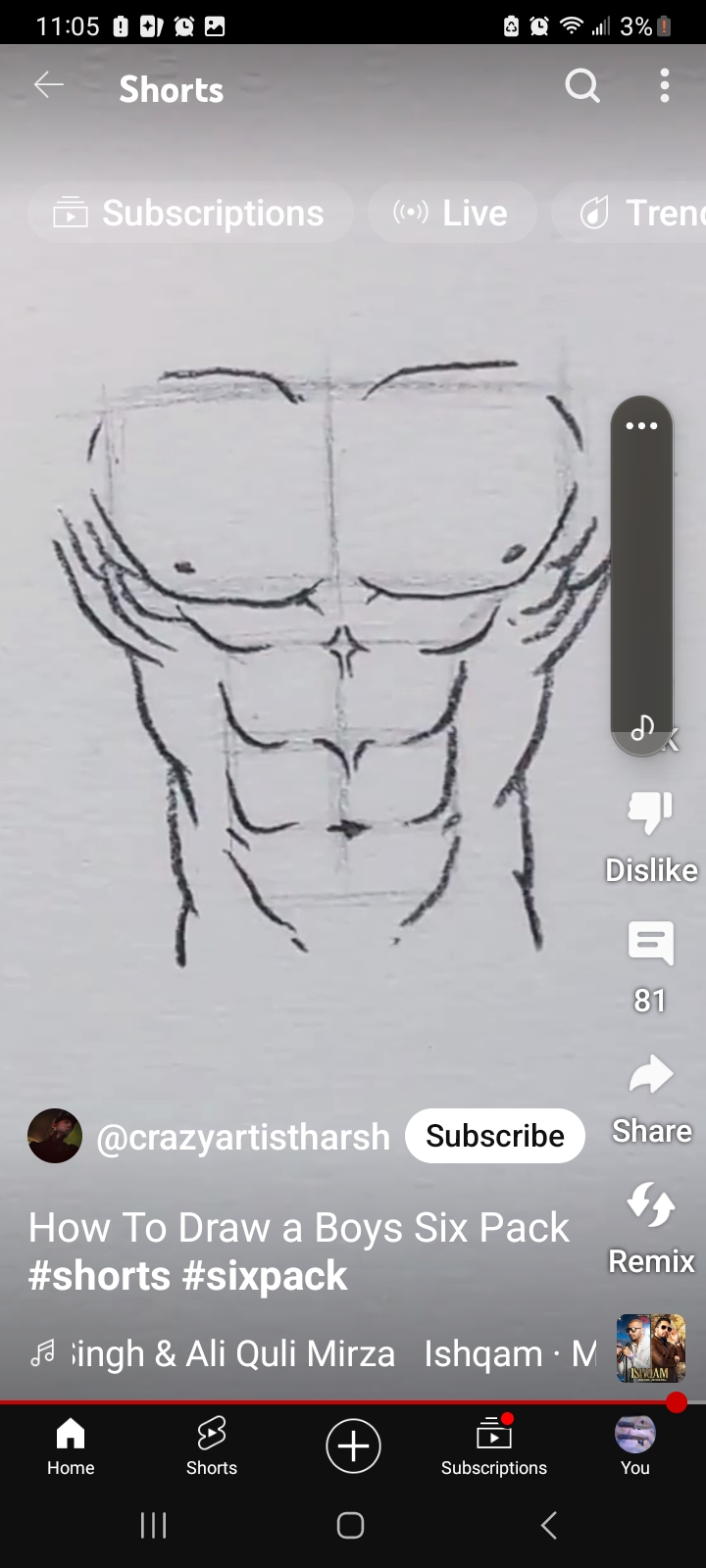706x1568 pixels.
Task: Open the Subscriptions tab in bottom bar
Action: pyautogui.click(x=494, y=1446)
